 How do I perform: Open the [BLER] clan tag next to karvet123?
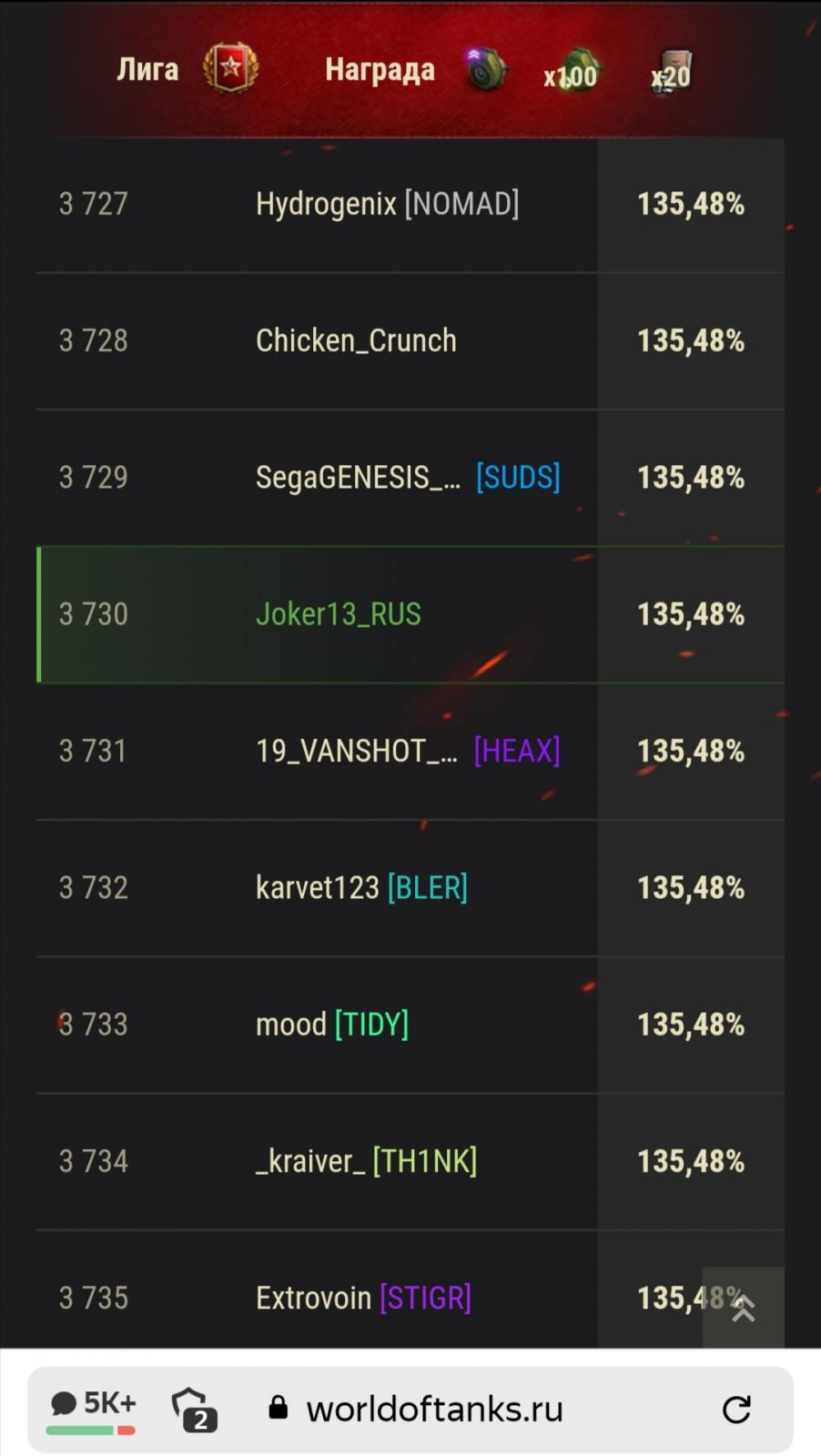coord(428,887)
